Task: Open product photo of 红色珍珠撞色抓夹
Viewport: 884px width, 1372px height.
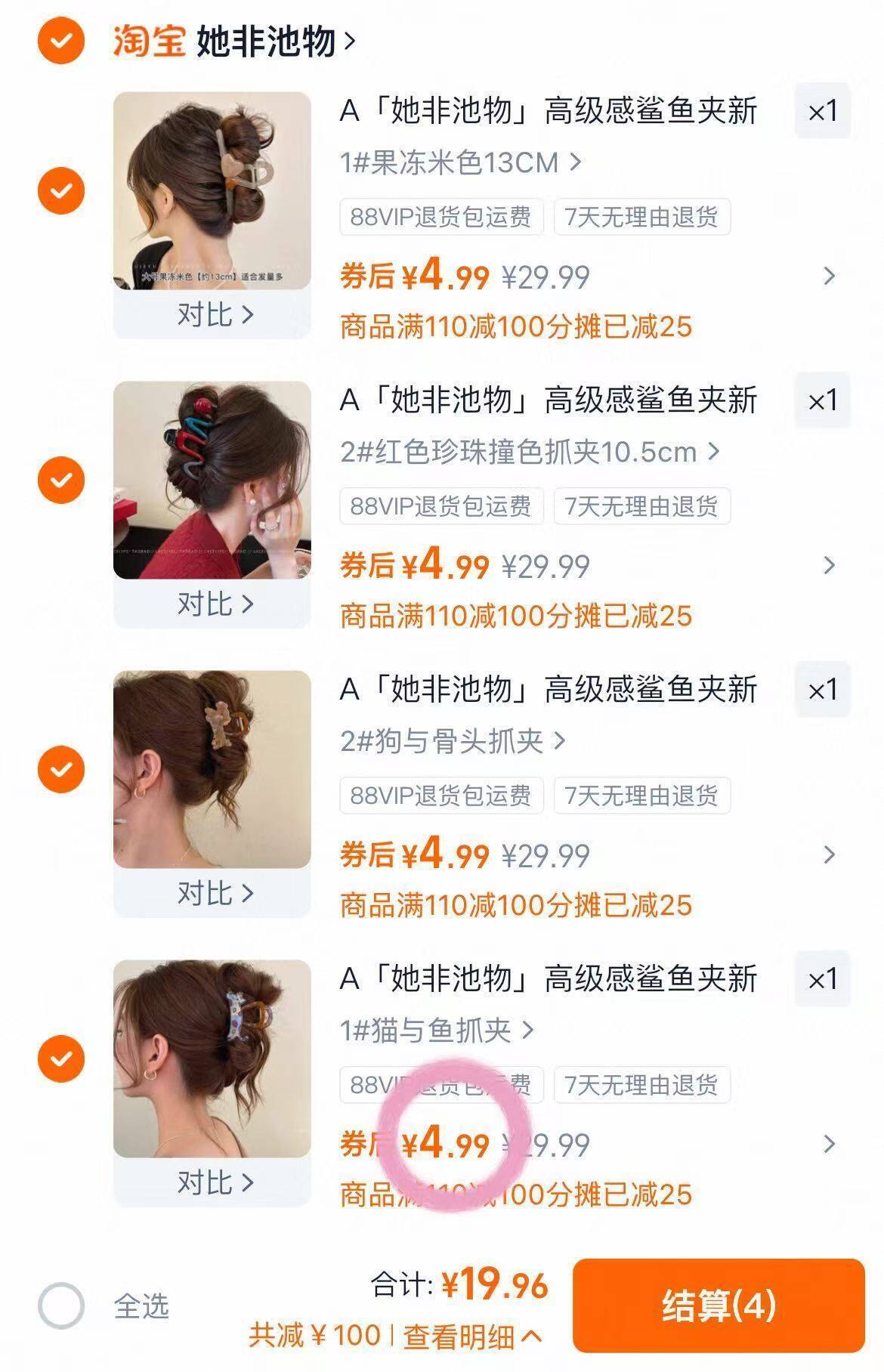Action: point(212,481)
